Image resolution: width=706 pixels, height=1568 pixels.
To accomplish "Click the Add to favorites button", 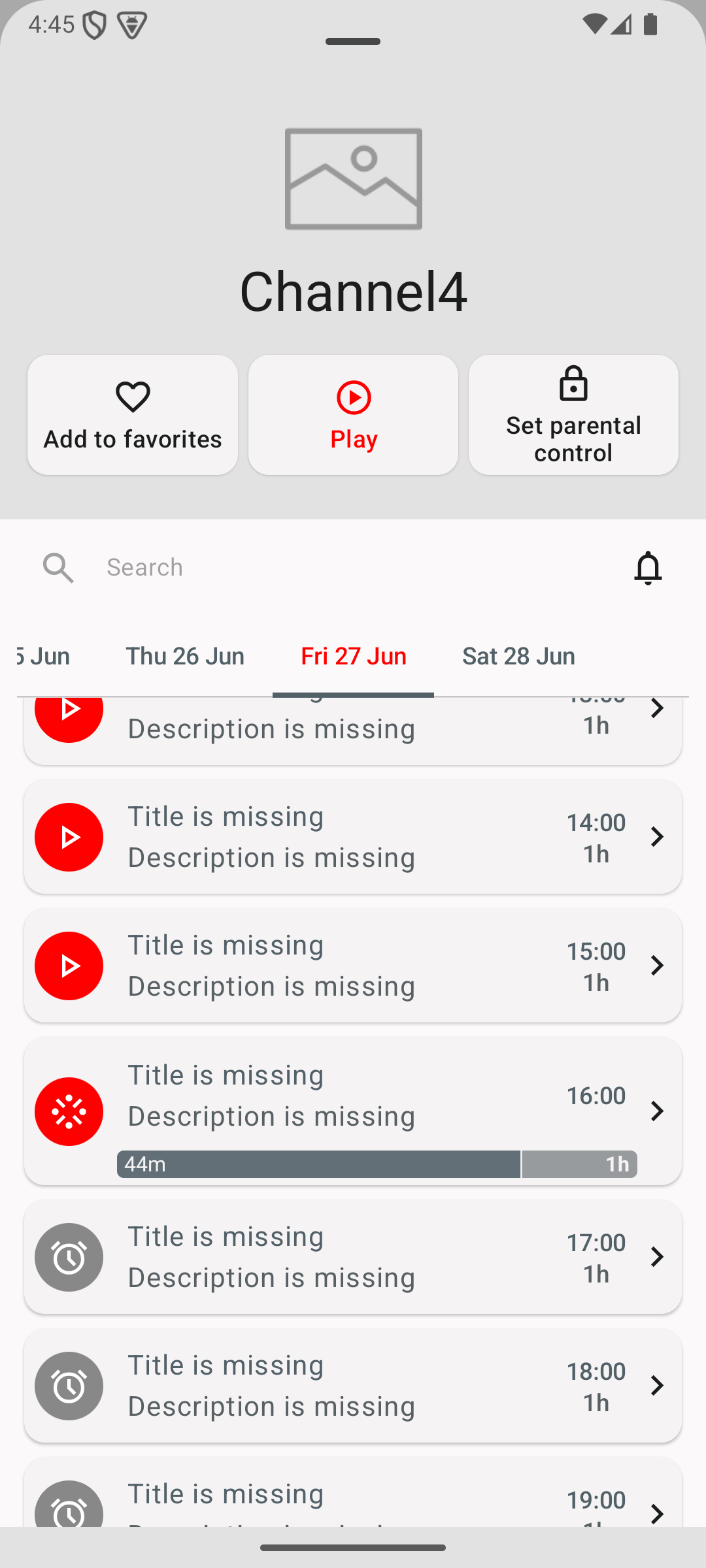I will coord(132,414).
